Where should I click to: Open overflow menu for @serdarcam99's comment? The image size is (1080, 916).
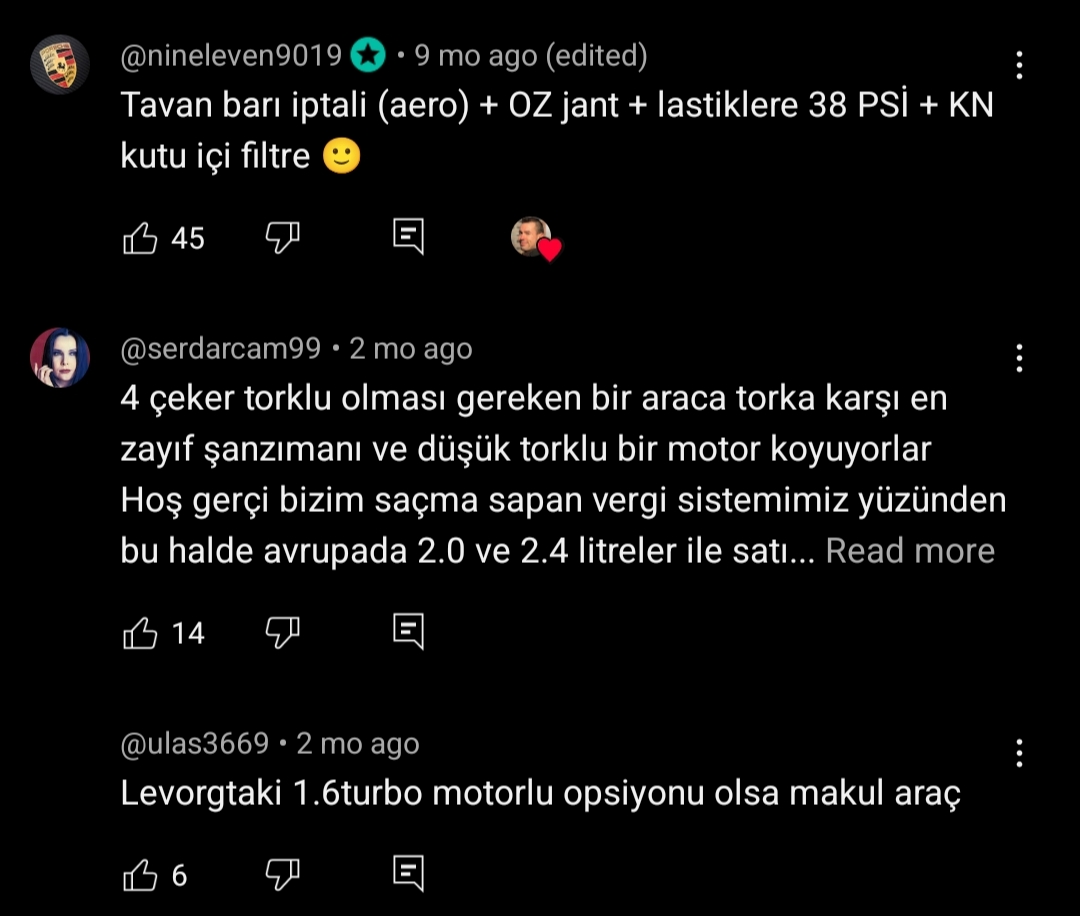tap(1019, 358)
